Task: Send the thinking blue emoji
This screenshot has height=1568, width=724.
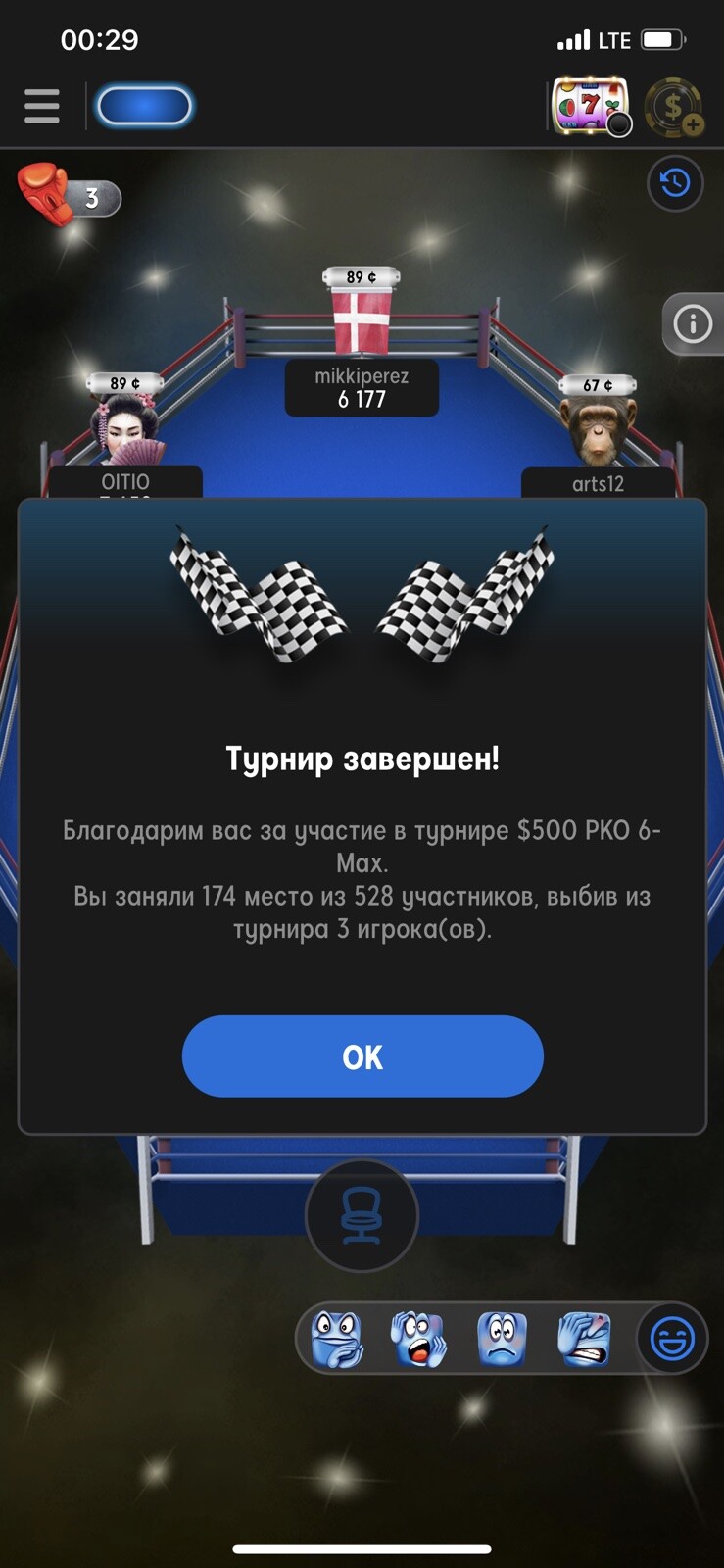Action: pos(337,1339)
